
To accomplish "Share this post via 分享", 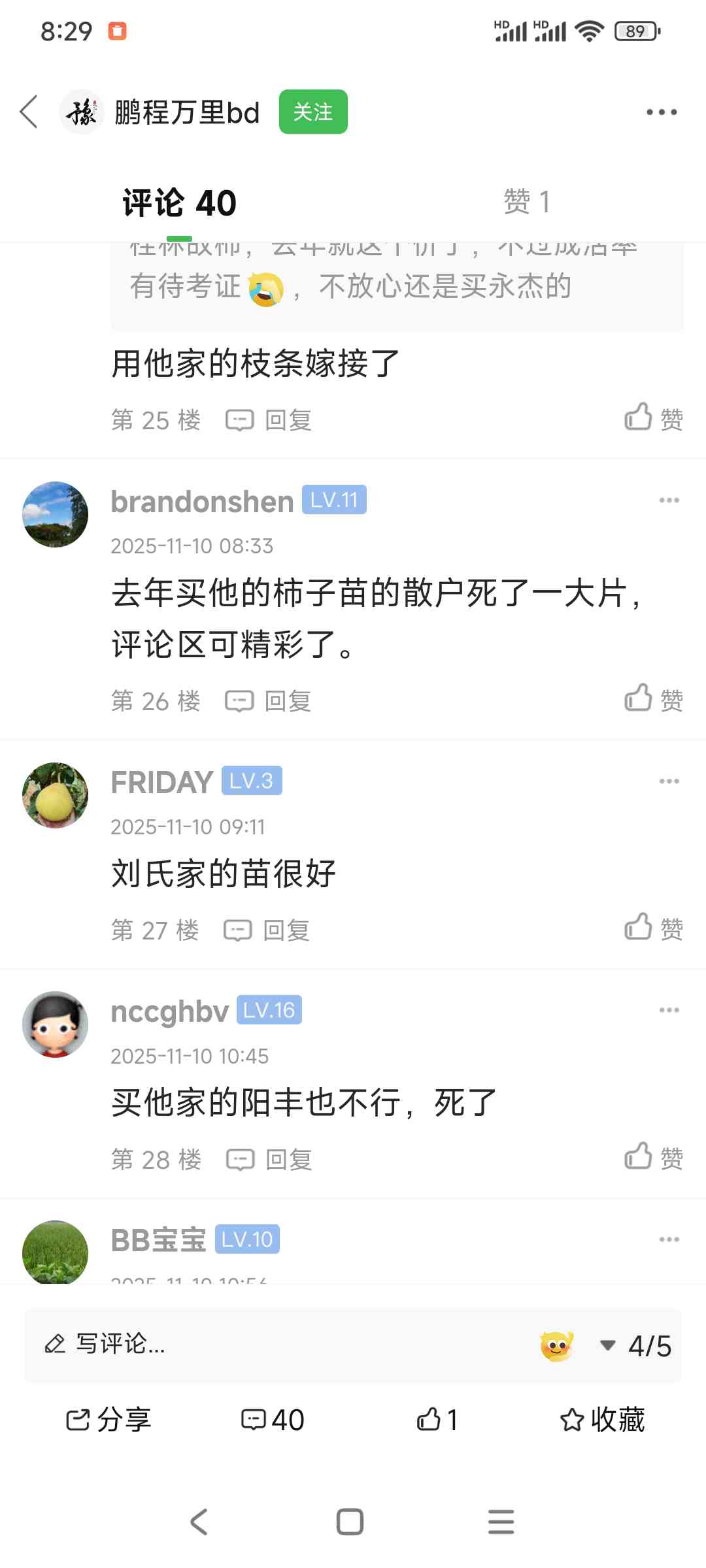I will [x=109, y=1419].
